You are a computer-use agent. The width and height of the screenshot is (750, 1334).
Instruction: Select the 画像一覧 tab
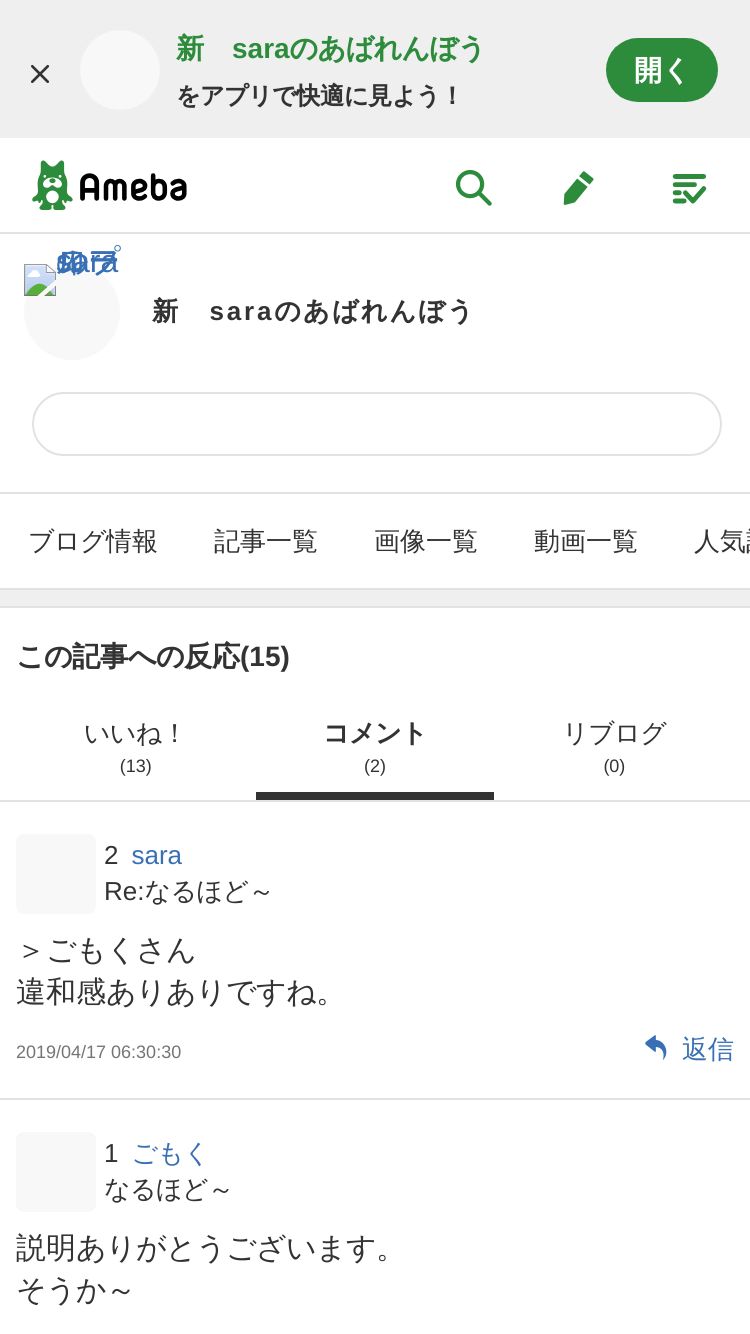coord(426,541)
